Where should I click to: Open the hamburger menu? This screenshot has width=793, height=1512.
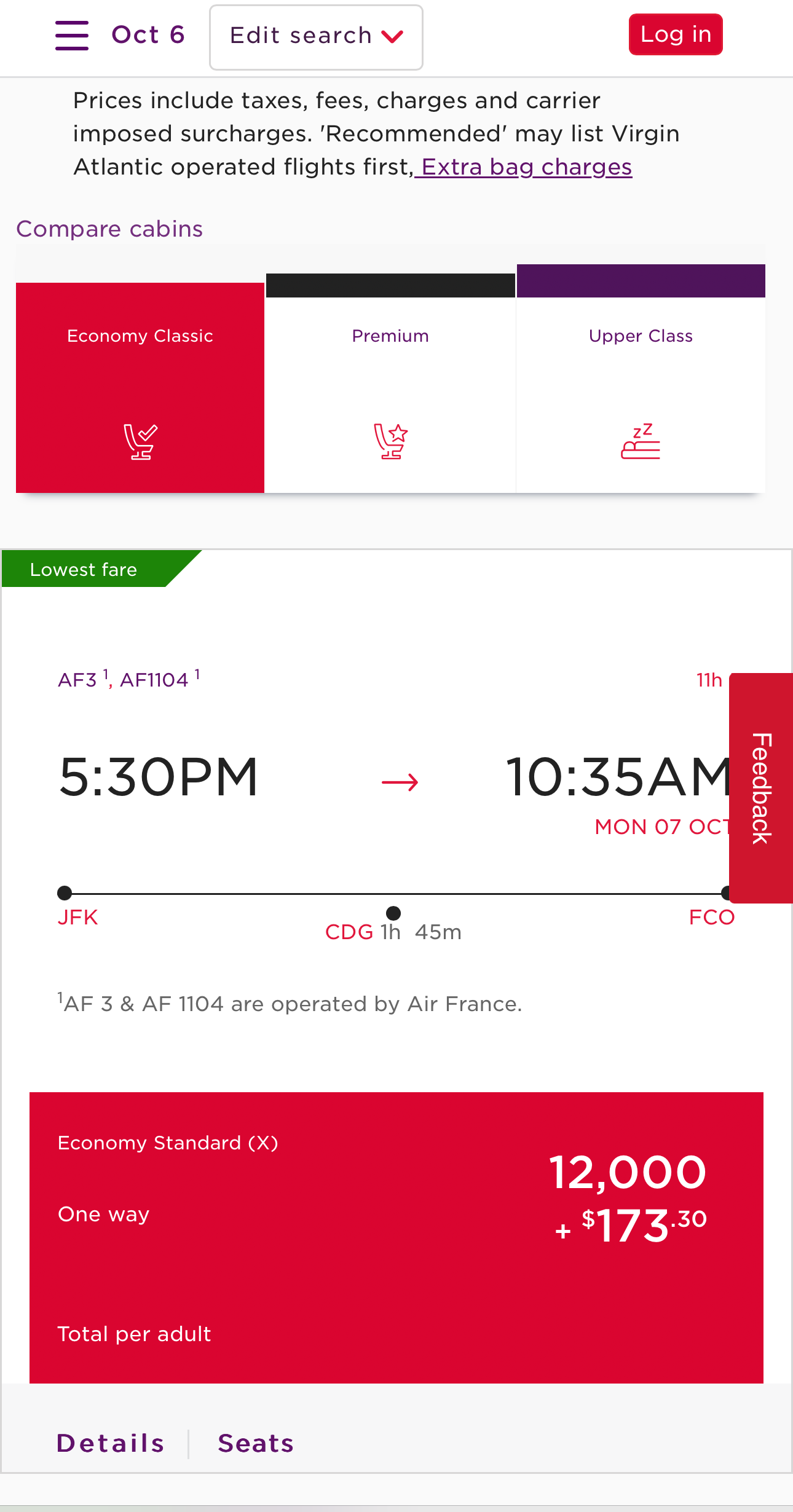click(x=72, y=35)
